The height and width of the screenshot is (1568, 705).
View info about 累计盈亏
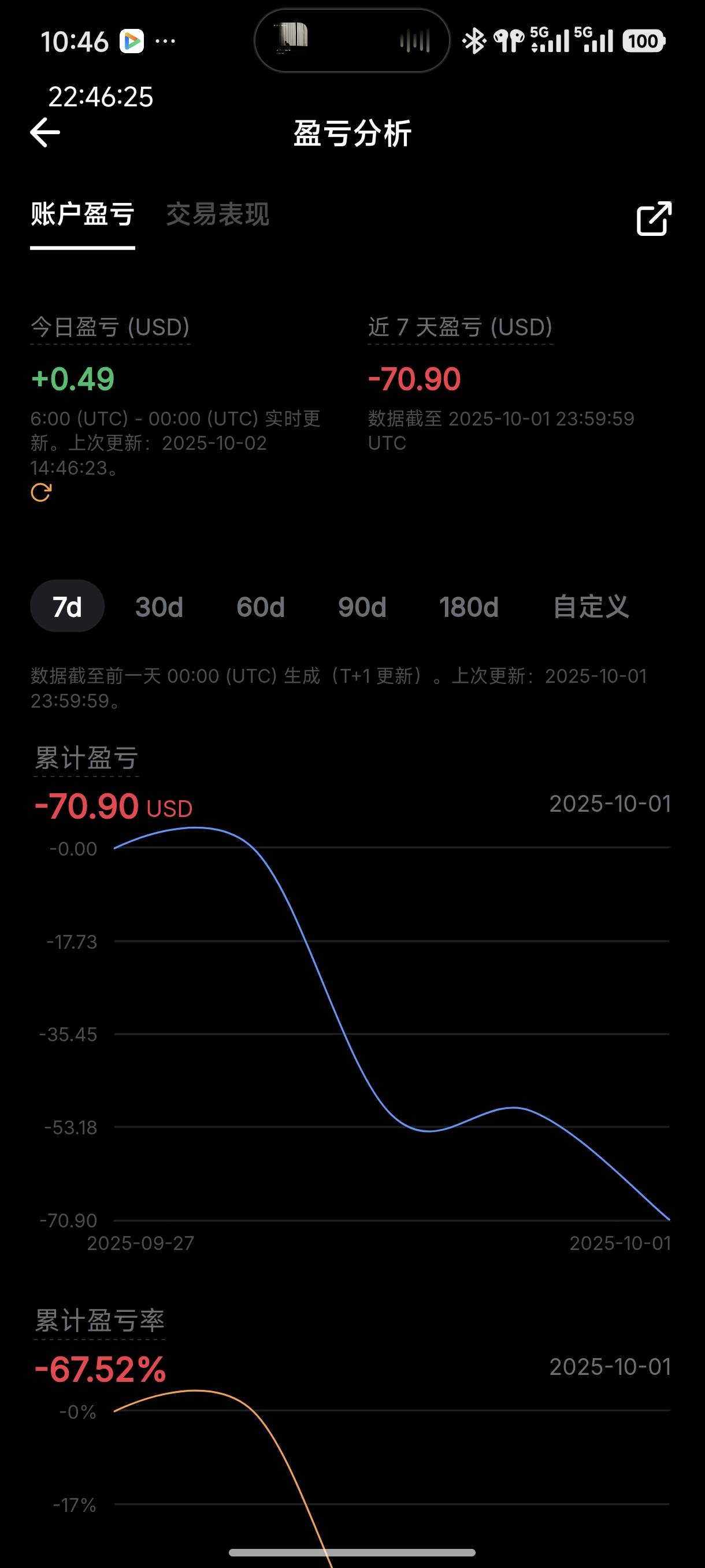pyautogui.click(x=86, y=759)
